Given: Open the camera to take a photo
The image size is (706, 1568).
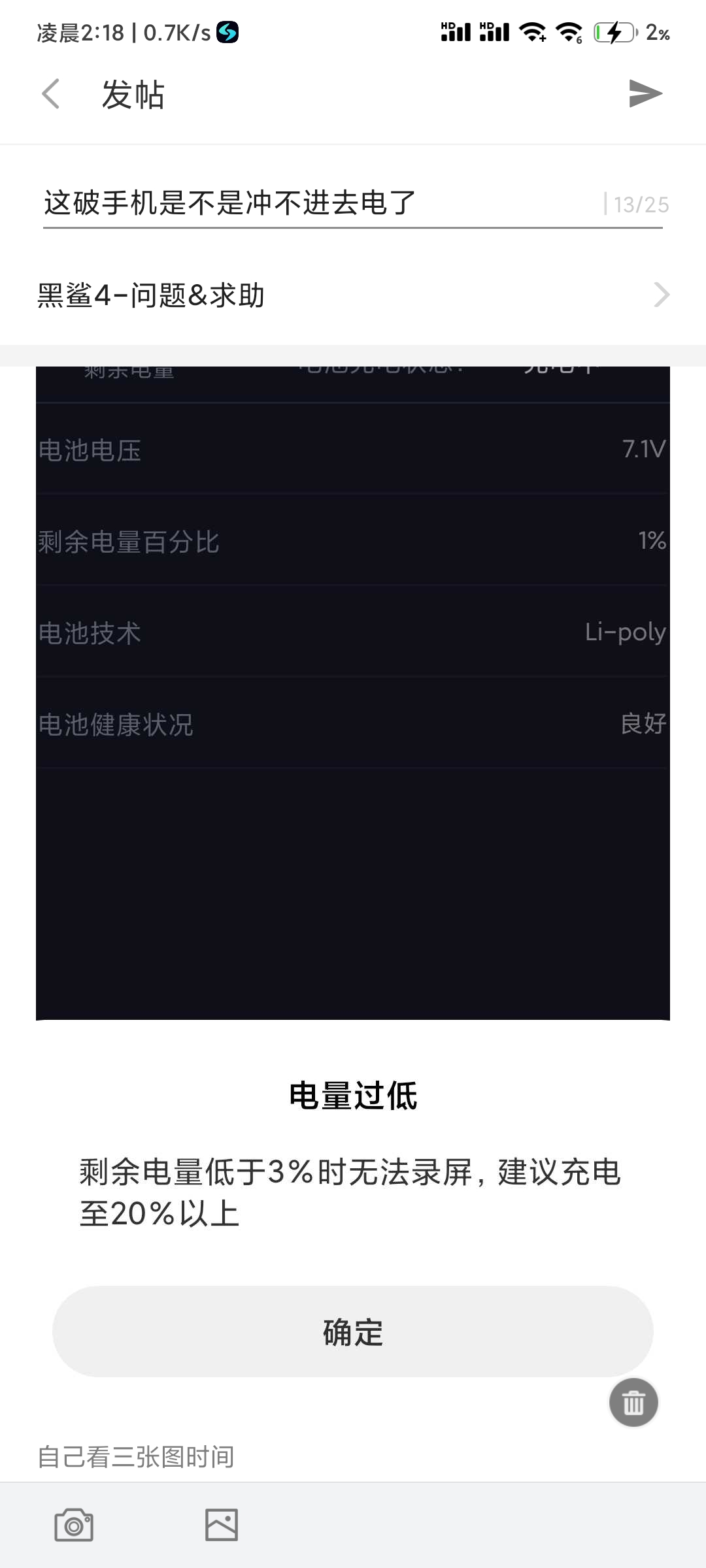Looking at the screenshot, I should tap(74, 1525).
